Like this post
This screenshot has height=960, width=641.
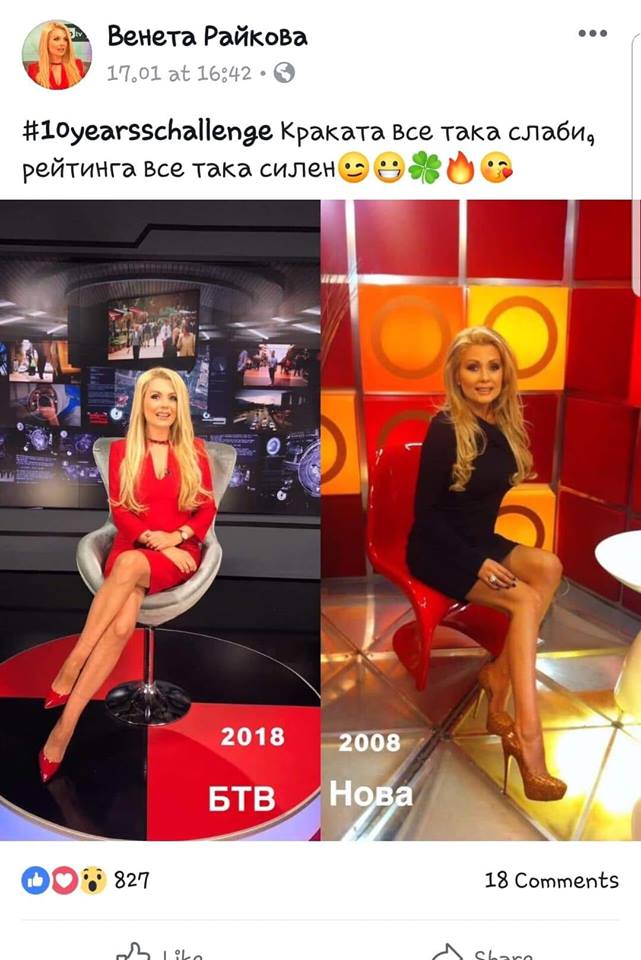[x=160, y=952]
